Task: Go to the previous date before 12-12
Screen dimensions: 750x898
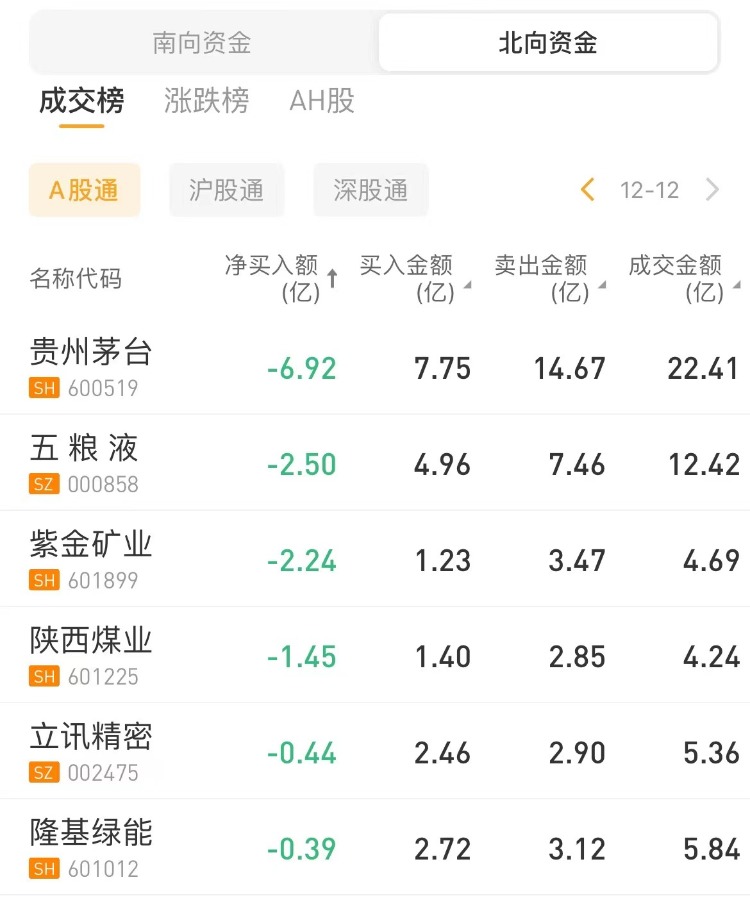Action: click(588, 190)
